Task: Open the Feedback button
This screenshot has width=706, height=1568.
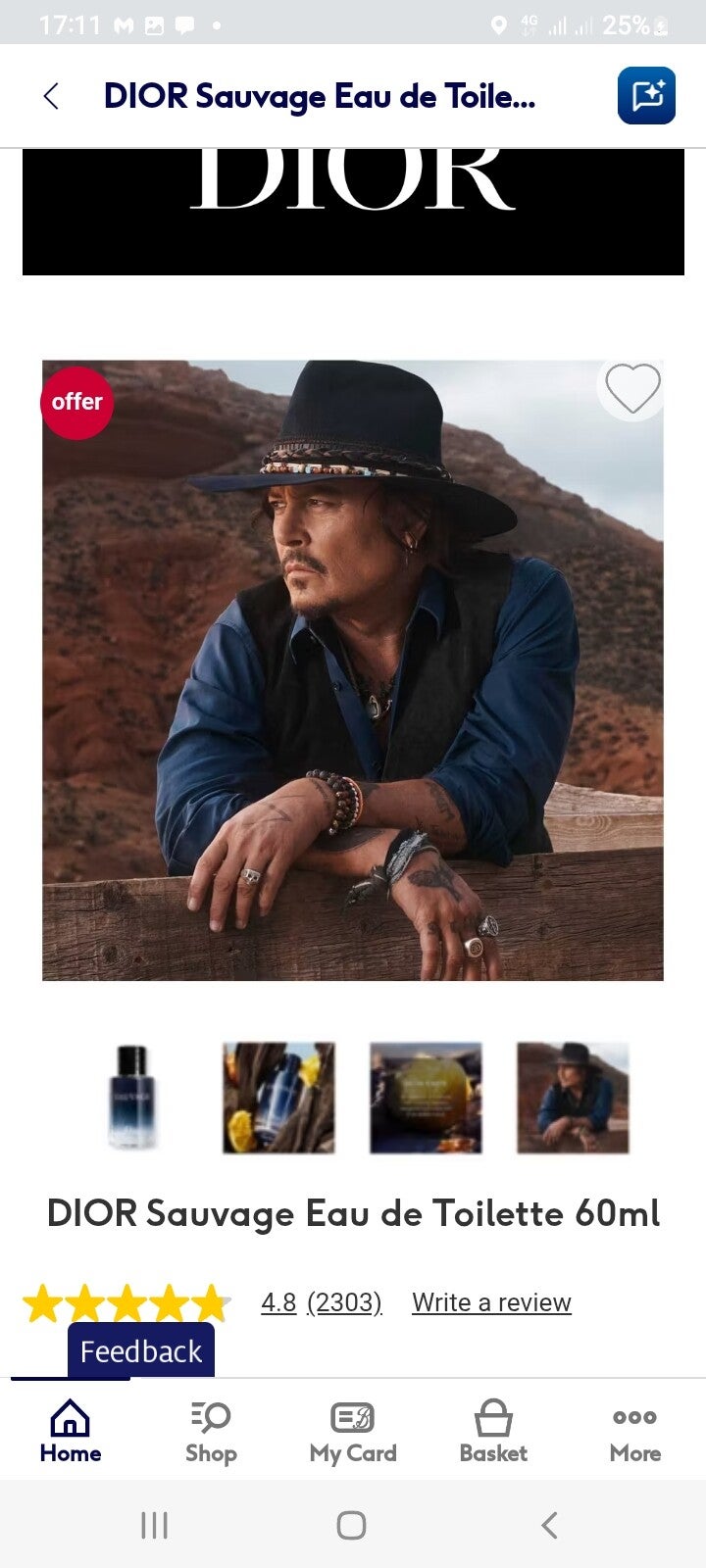Action: click(x=141, y=1351)
